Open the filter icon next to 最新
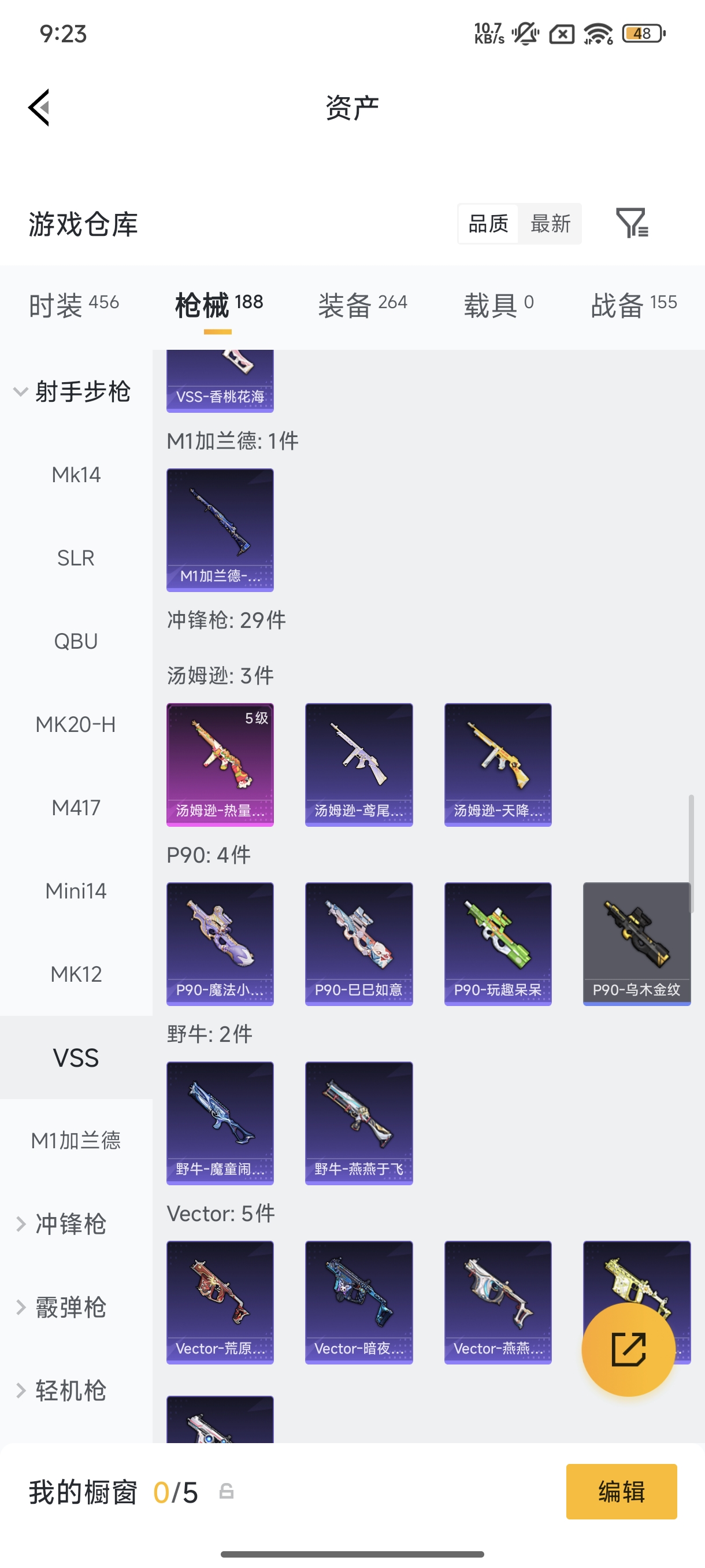705x1568 pixels. (632, 223)
